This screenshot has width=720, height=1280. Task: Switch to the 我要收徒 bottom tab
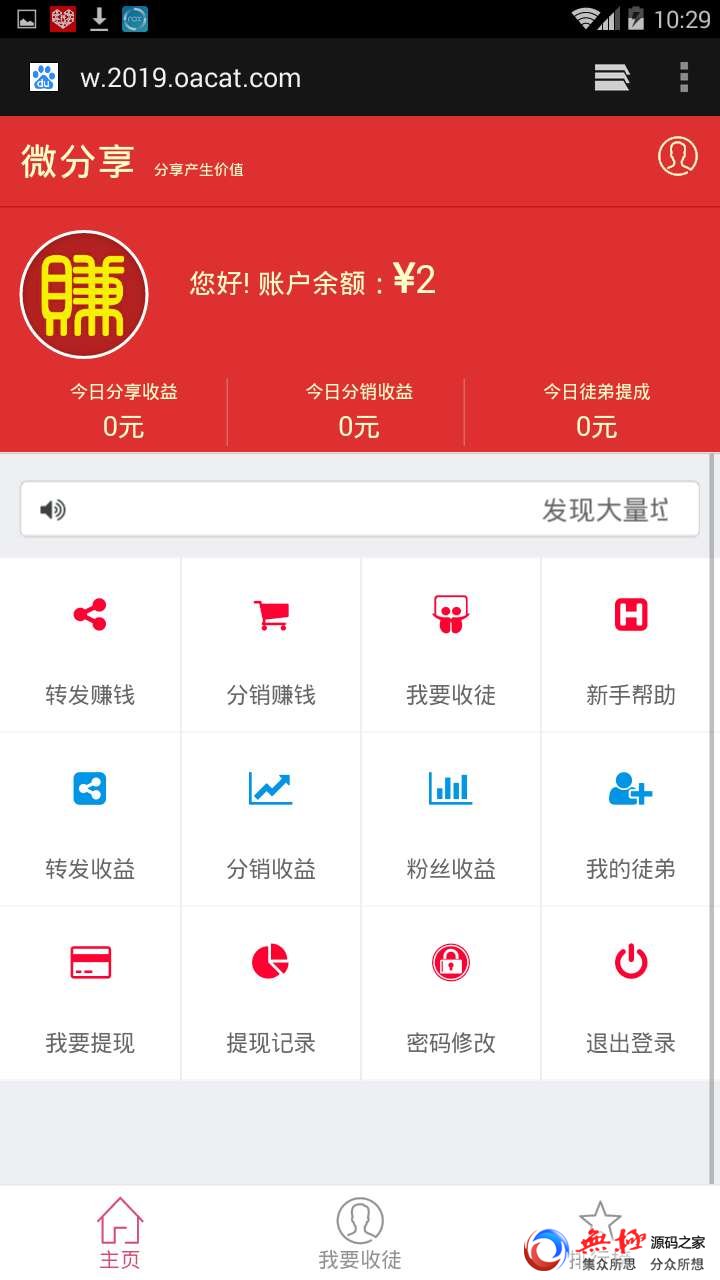pyautogui.click(x=360, y=1233)
